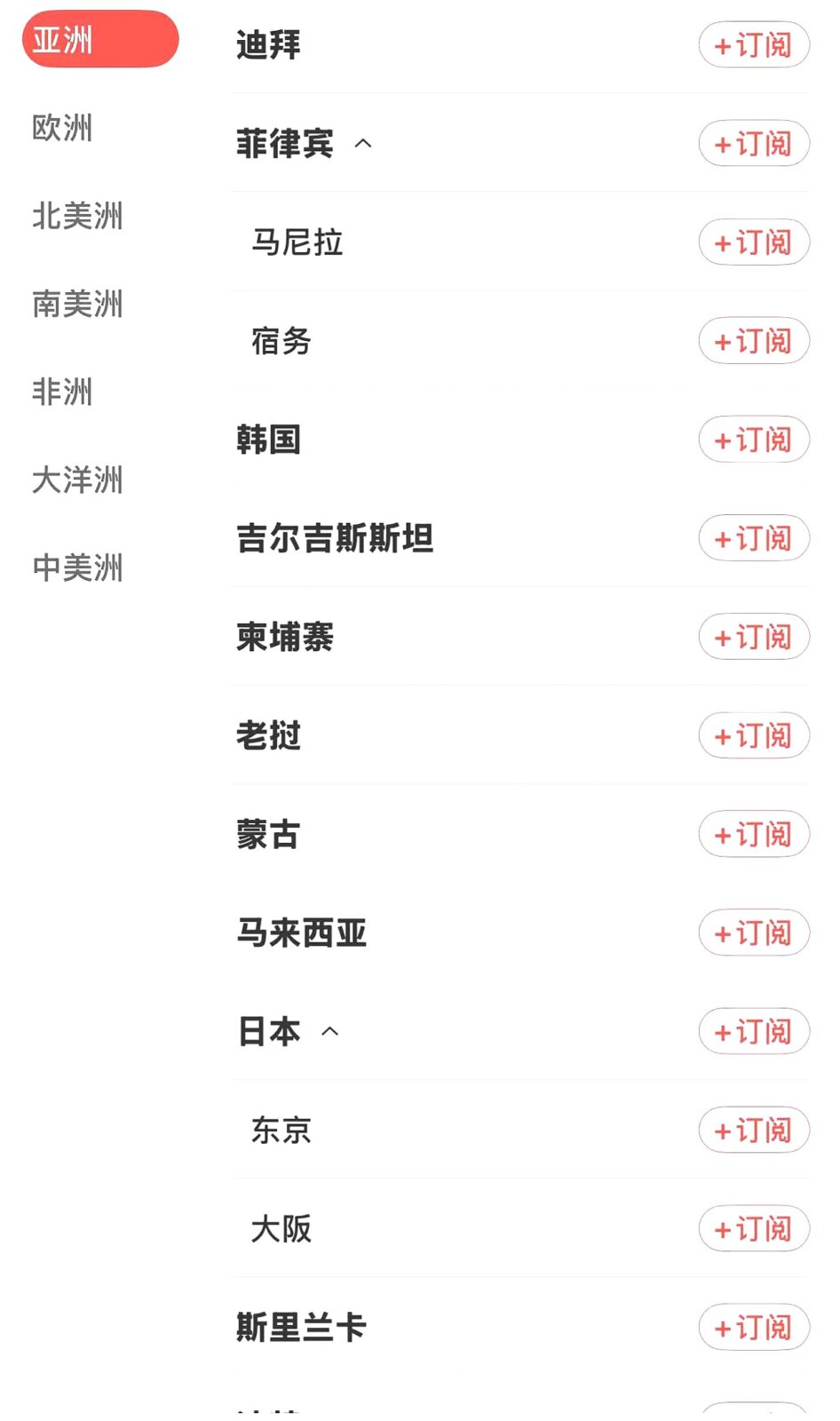
Task: Subscribe to 大阪
Action: [x=754, y=1229]
